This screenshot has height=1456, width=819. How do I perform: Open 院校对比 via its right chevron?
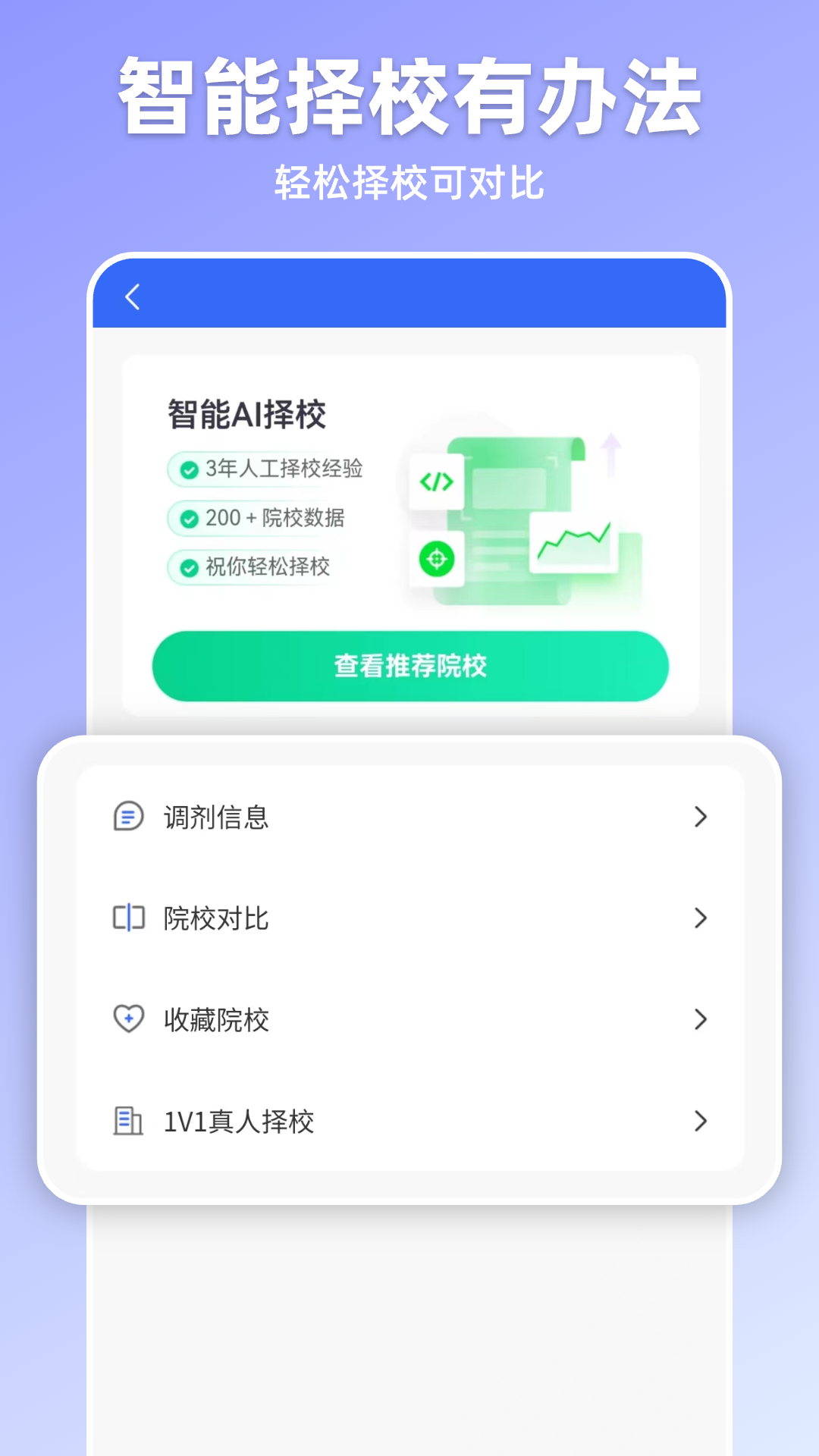[701, 918]
